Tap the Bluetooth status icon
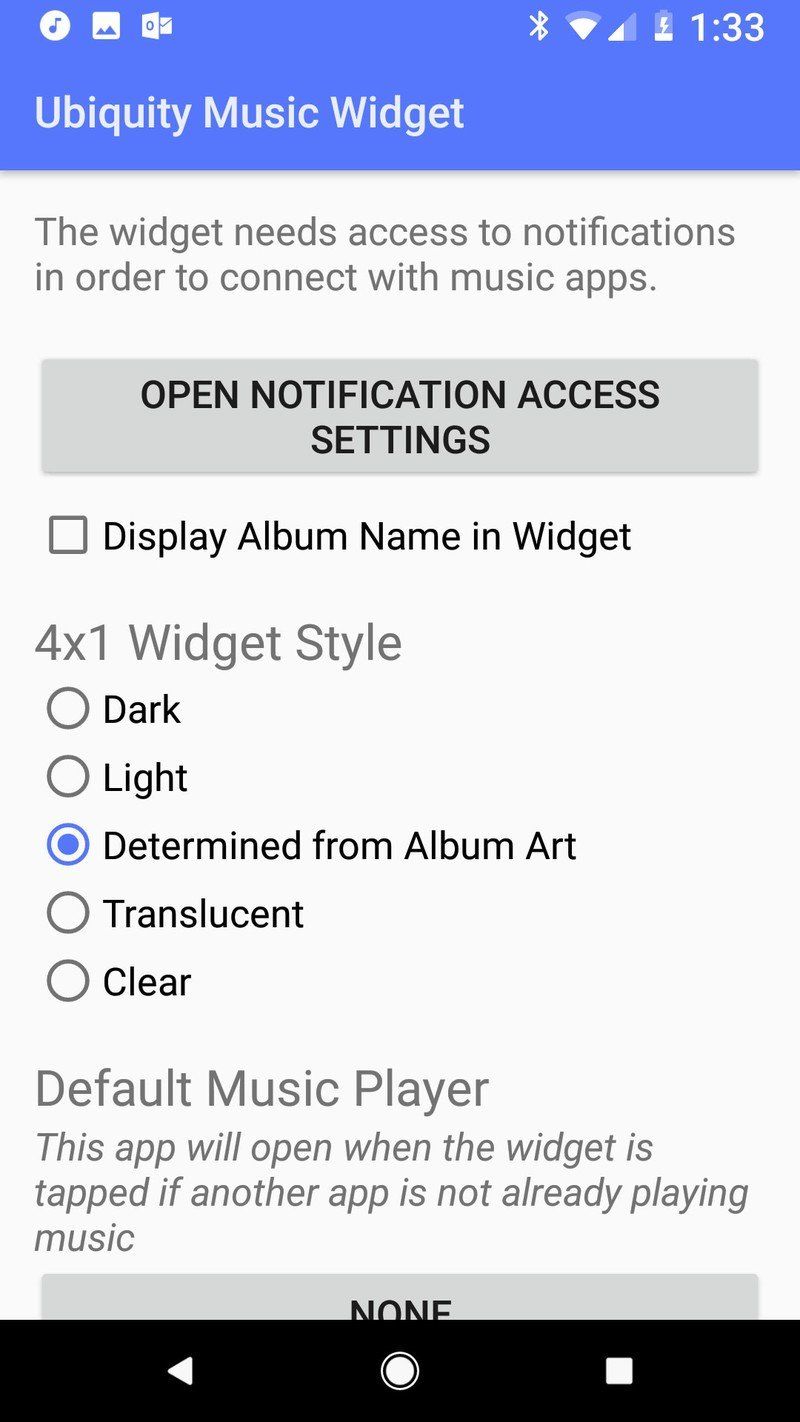Screen dimensions: 800x1422 (x=540, y=28)
